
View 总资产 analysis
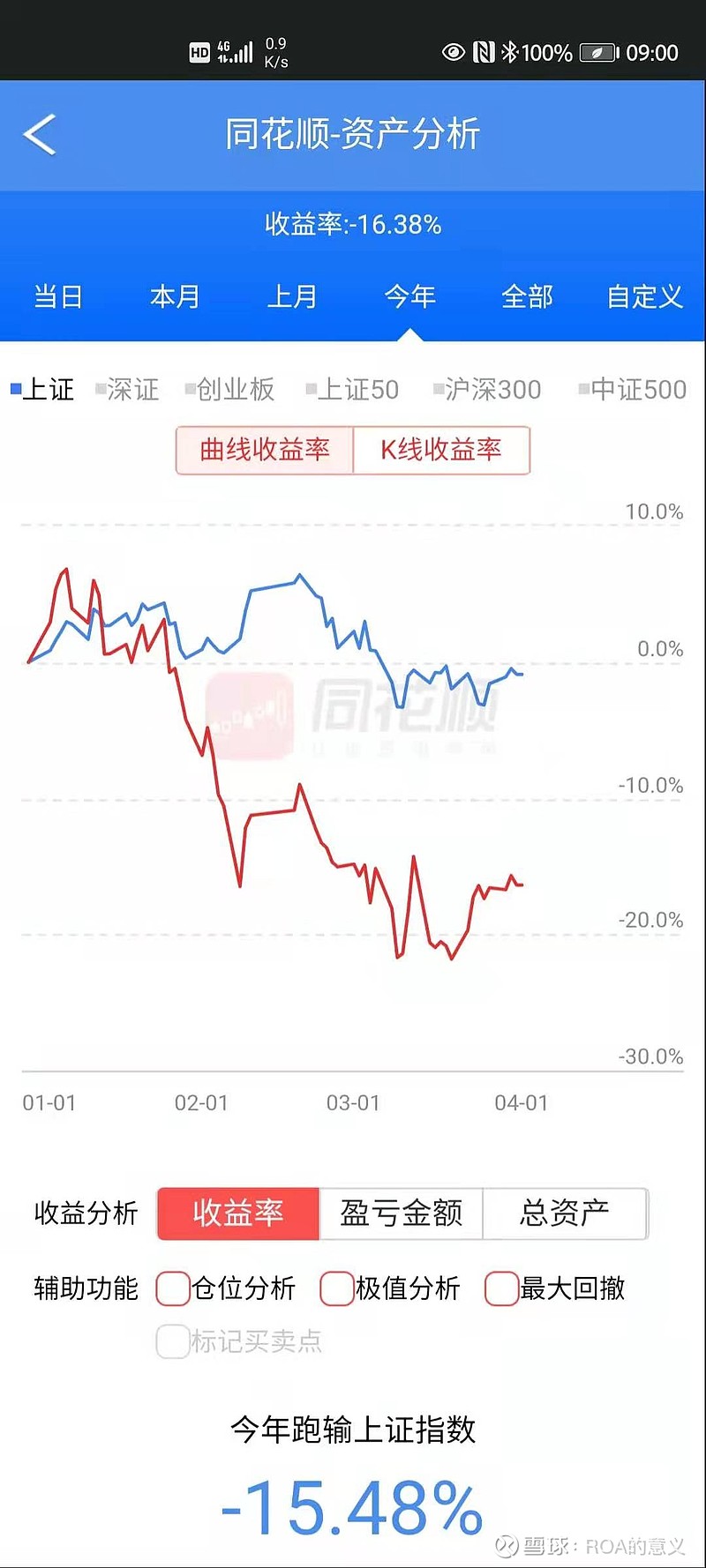coord(566,1213)
